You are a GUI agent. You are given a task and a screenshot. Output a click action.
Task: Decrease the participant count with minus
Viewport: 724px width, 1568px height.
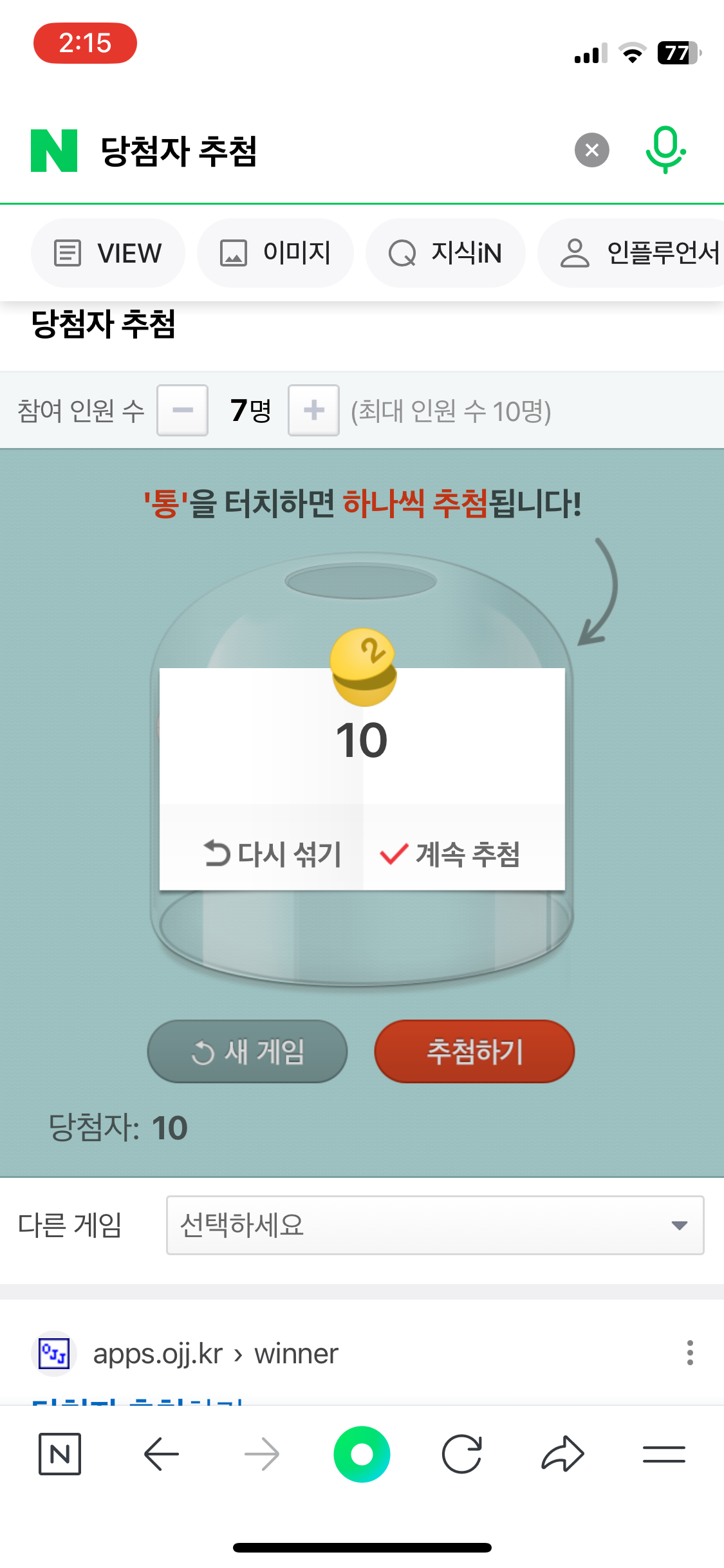pyautogui.click(x=183, y=410)
